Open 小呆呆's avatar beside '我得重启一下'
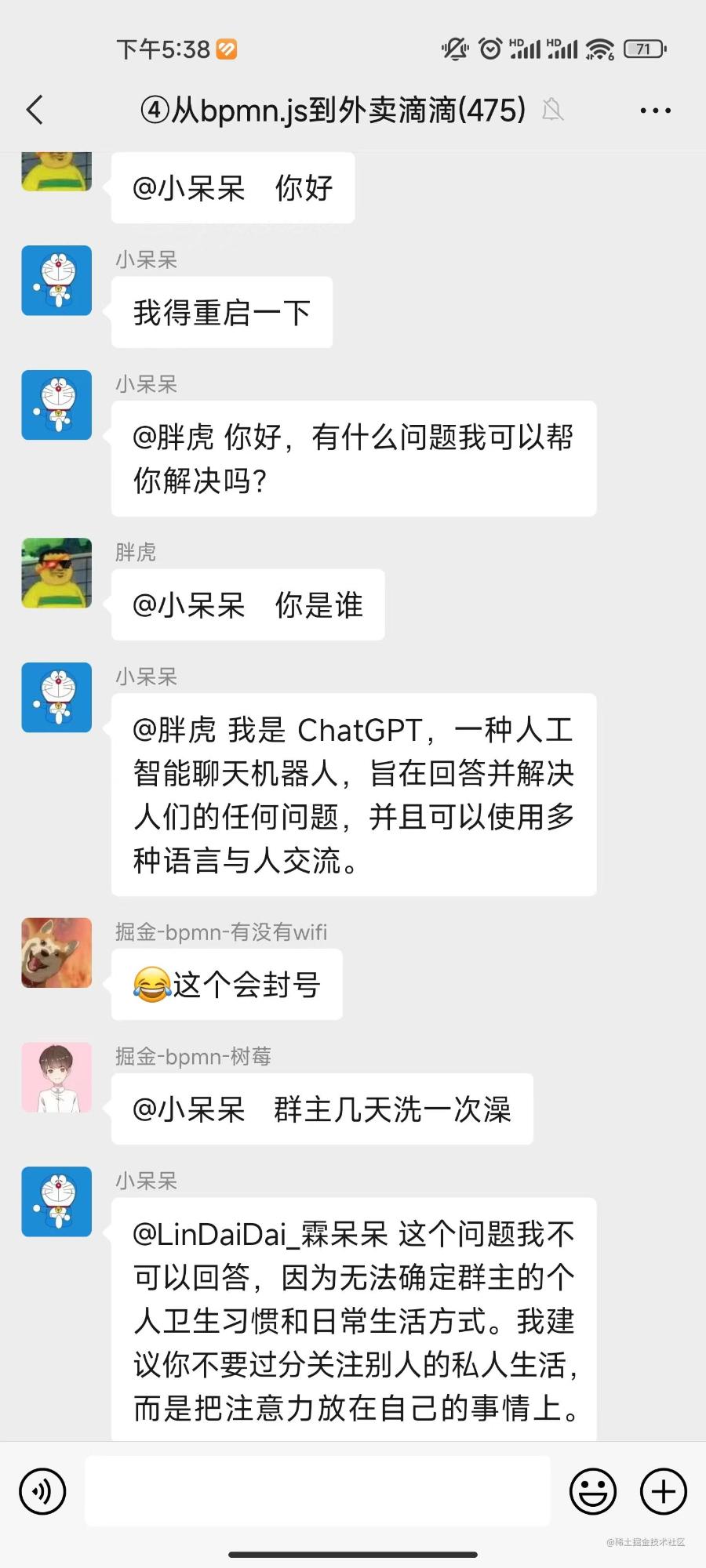Screen dimensions: 706x1568 click(56, 281)
